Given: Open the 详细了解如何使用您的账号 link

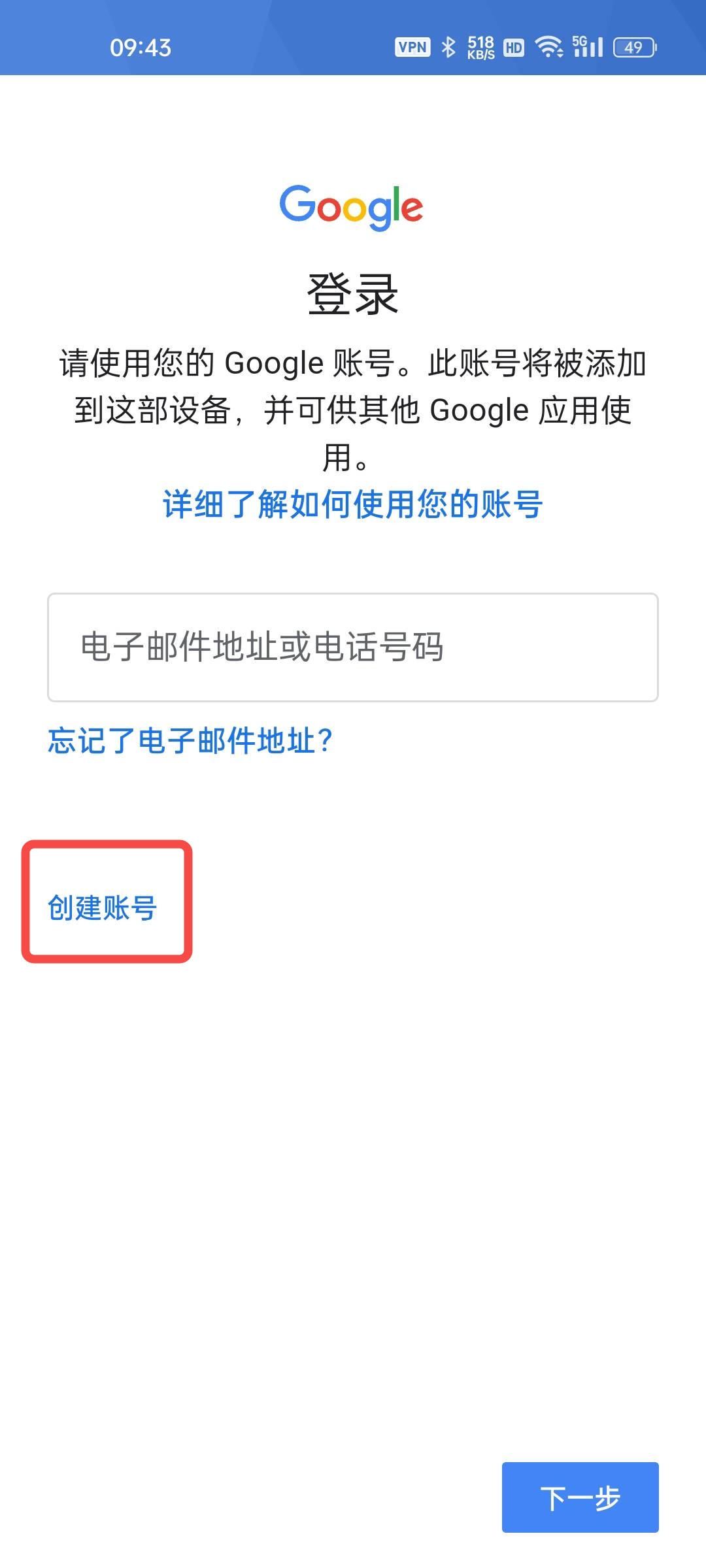Looking at the screenshot, I should 352,504.
